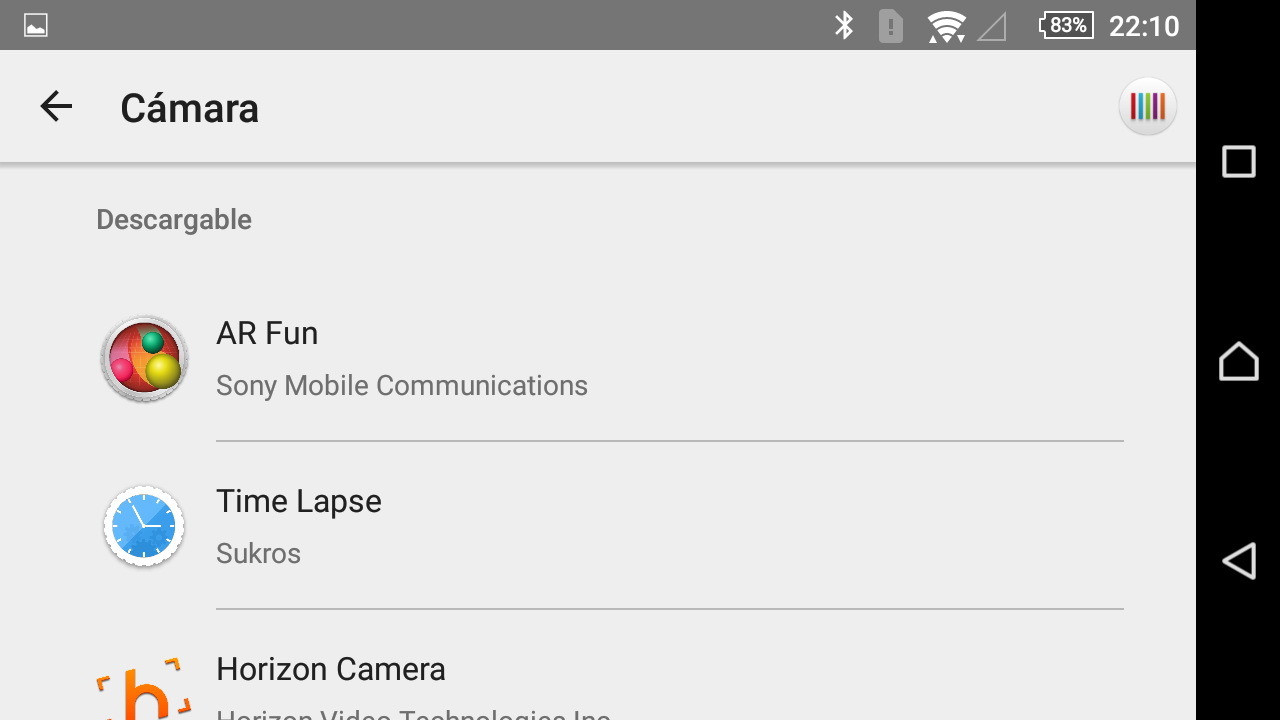Open the colorful stripes icon in the app bar
The width and height of the screenshot is (1280, 720).
point(1147,107)
